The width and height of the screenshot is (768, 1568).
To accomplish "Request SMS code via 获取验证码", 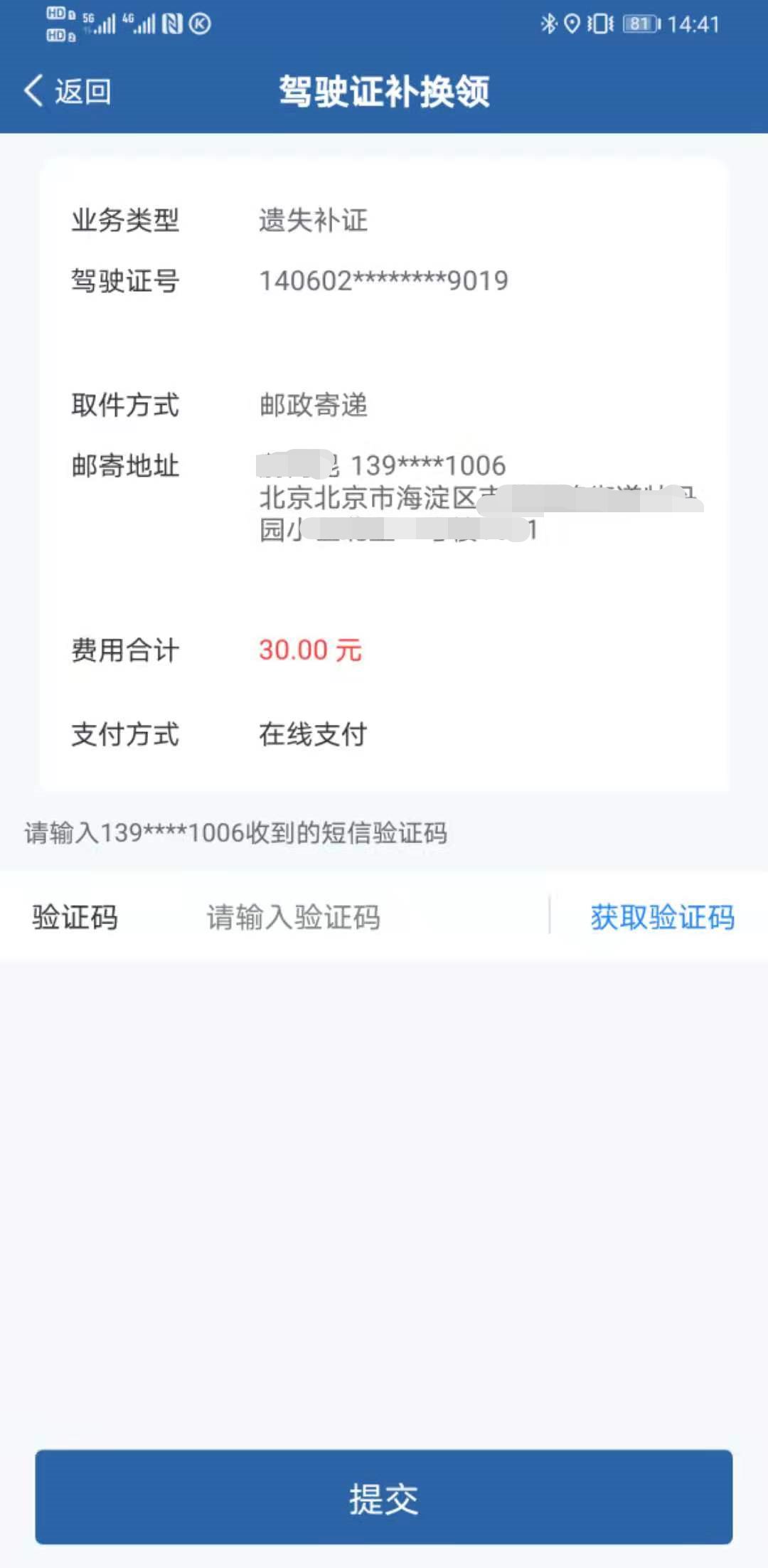I will [x=662, y=917].
